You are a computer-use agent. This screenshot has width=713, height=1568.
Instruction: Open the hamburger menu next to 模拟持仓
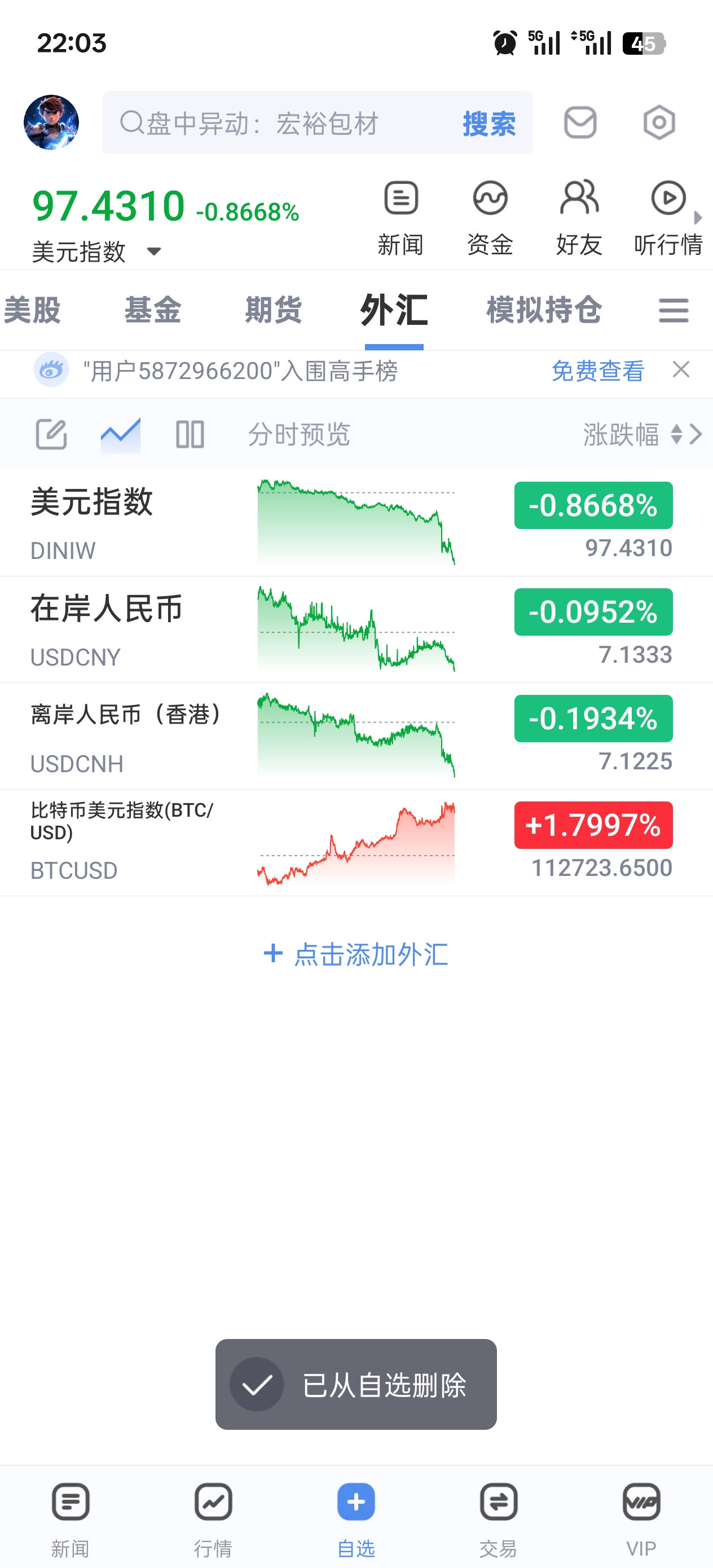pos(673,310)
